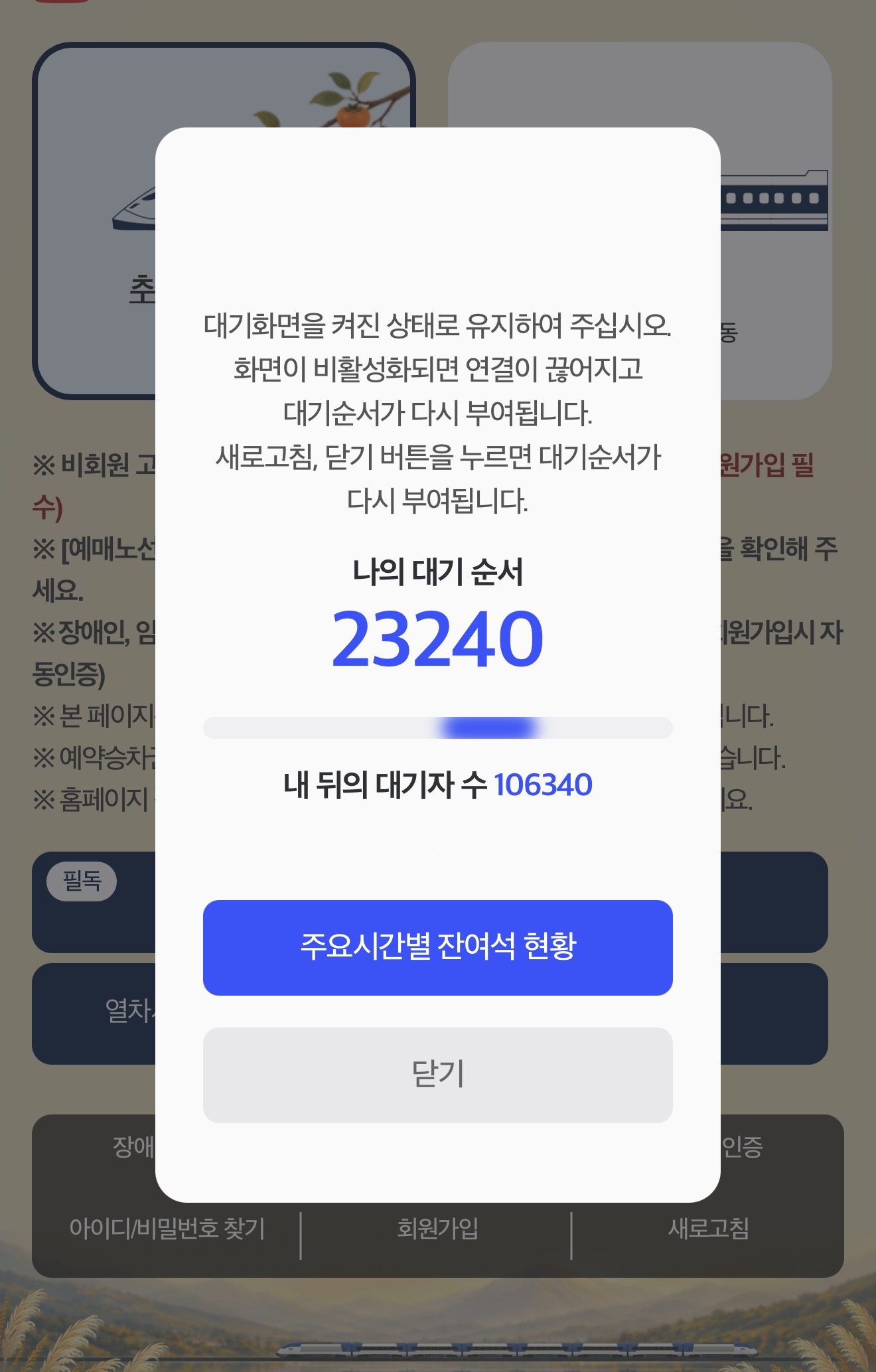The width and height of the screenshot is (876, 1372).
Task: Open 아이디/비밀번호 찾기 link
Action: 167,1229
